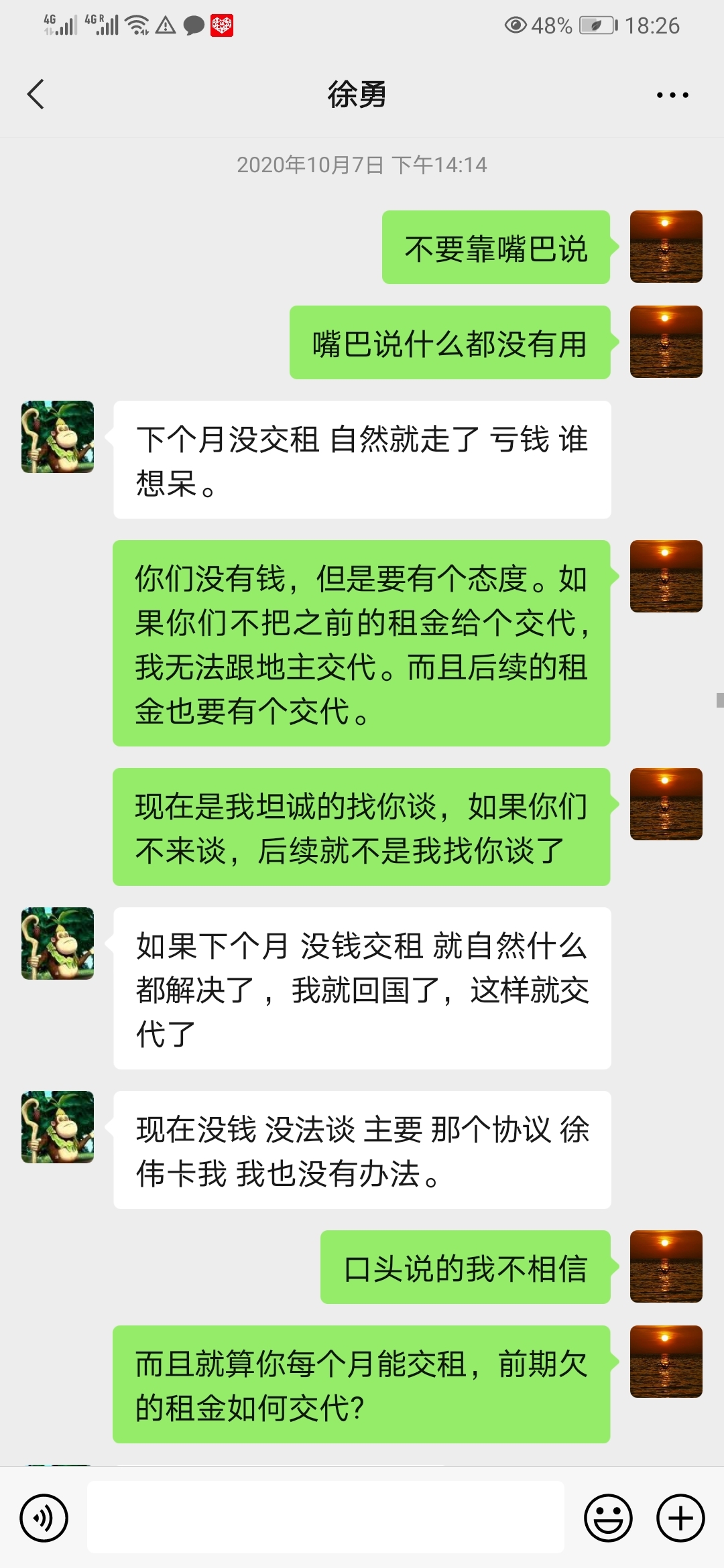Tap the message text input field

(x=326, y=1517)
